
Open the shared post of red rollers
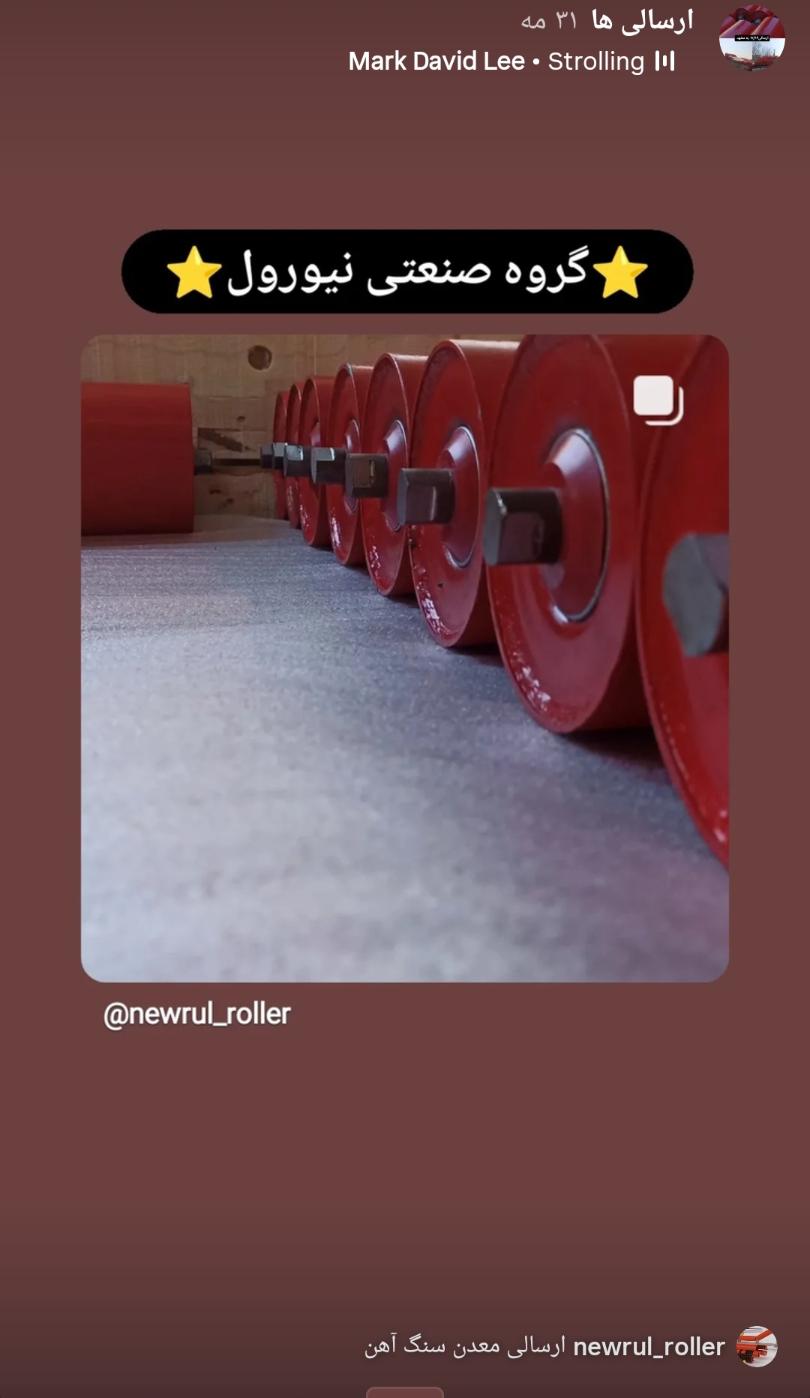pyautogui.click(x=404, y=657)
